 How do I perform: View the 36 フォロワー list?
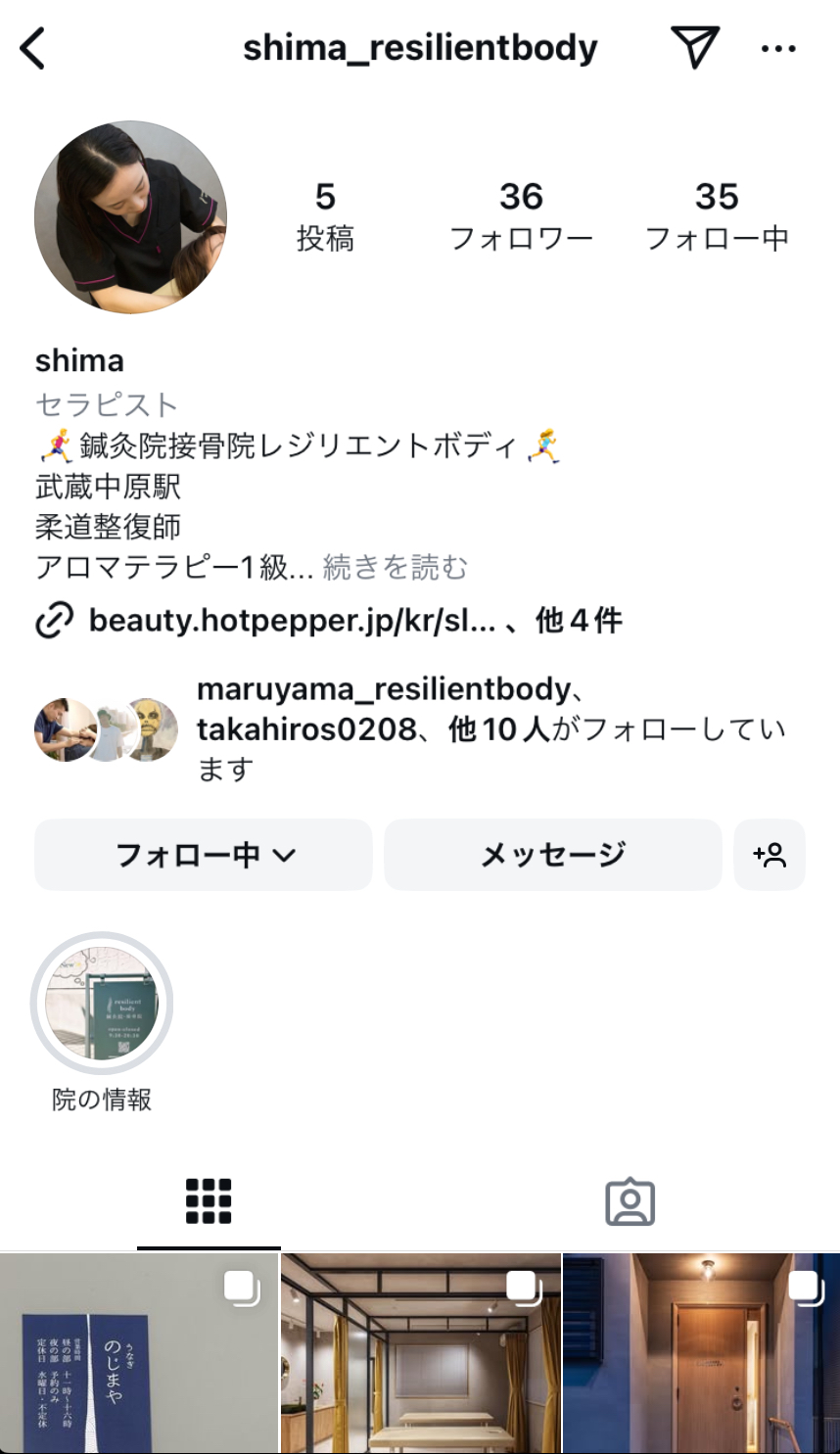(x=521, y=216)
